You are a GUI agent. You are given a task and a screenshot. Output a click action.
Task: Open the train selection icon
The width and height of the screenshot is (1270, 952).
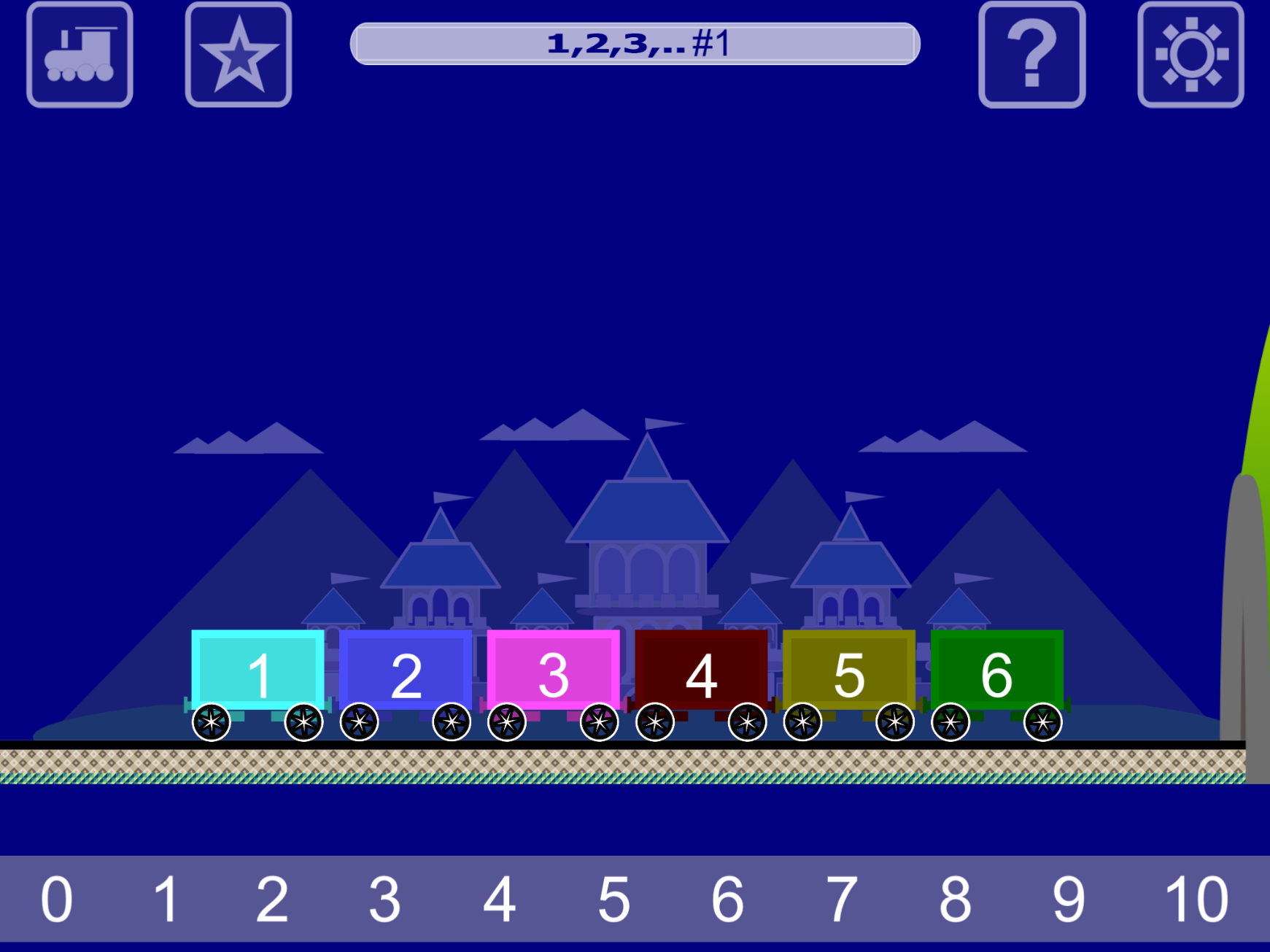(x=80, y=55)
